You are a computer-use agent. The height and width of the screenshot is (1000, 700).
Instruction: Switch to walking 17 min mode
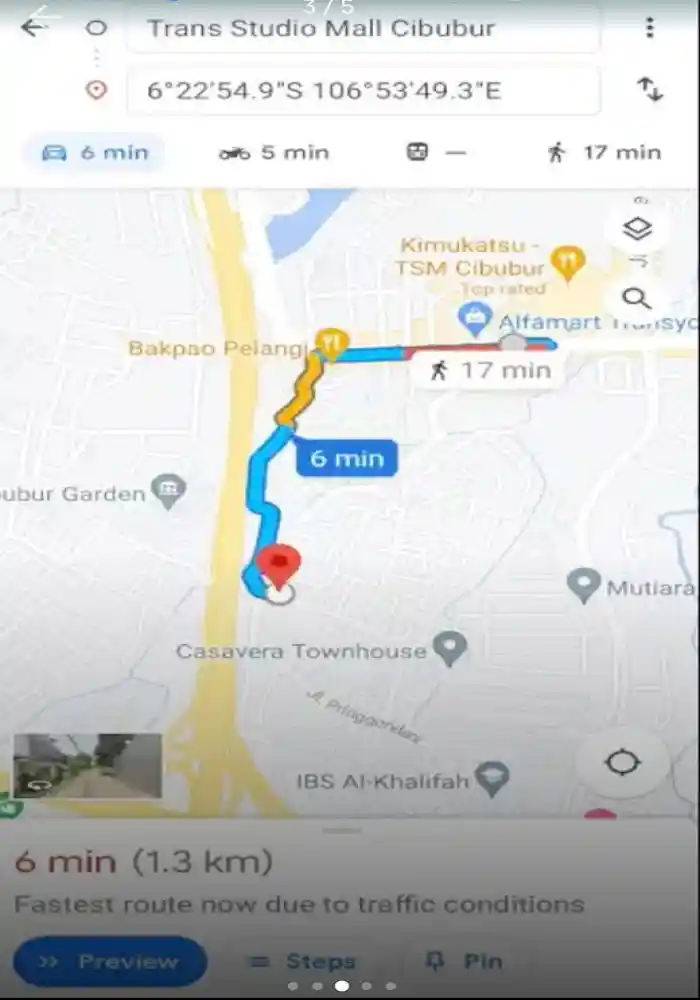coord(604,153)
